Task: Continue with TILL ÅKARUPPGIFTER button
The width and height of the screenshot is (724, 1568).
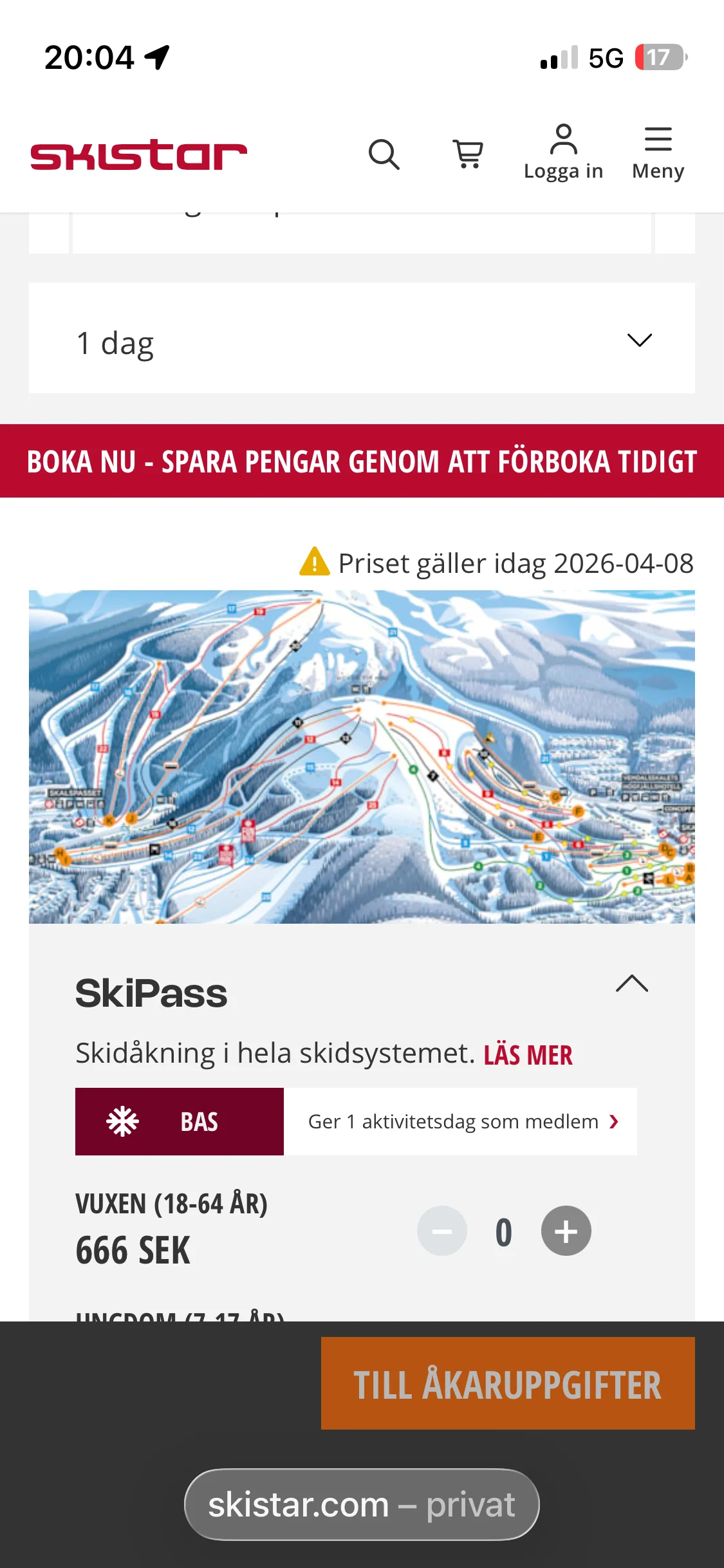Action: (x=508, y=1383)
